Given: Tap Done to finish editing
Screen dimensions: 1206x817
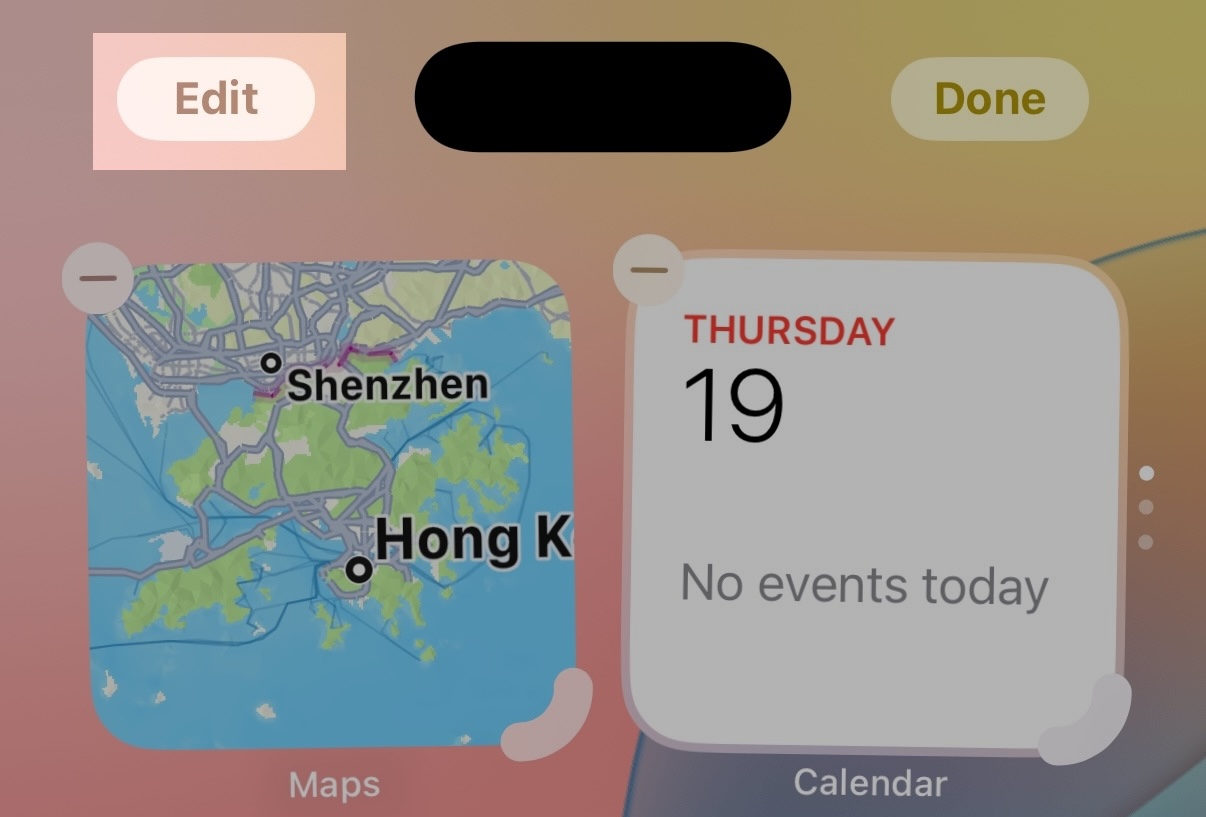Looking at the screenshot, I should [989, 99].
